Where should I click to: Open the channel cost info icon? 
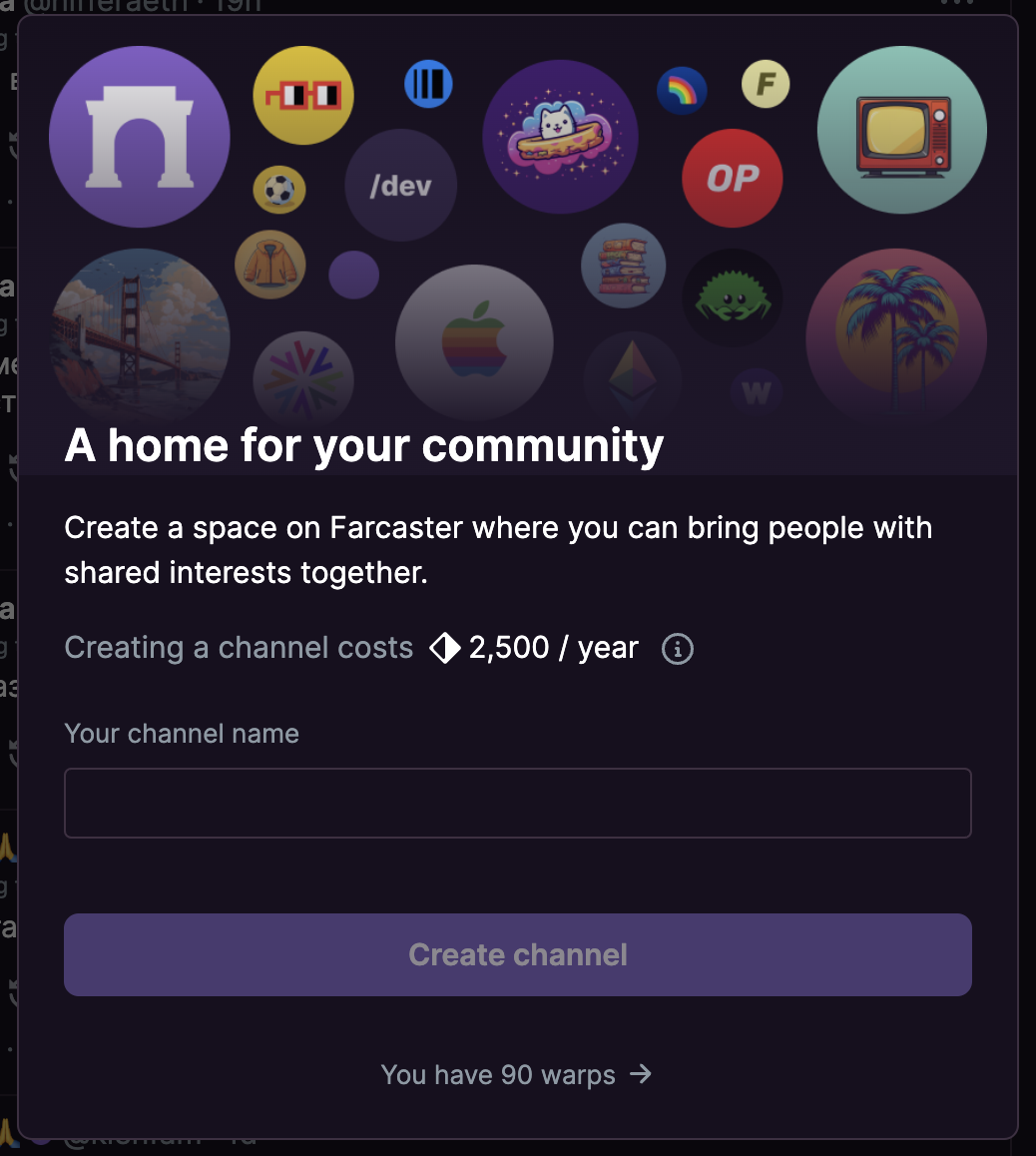pyautogui.click(x=678, y=649)
